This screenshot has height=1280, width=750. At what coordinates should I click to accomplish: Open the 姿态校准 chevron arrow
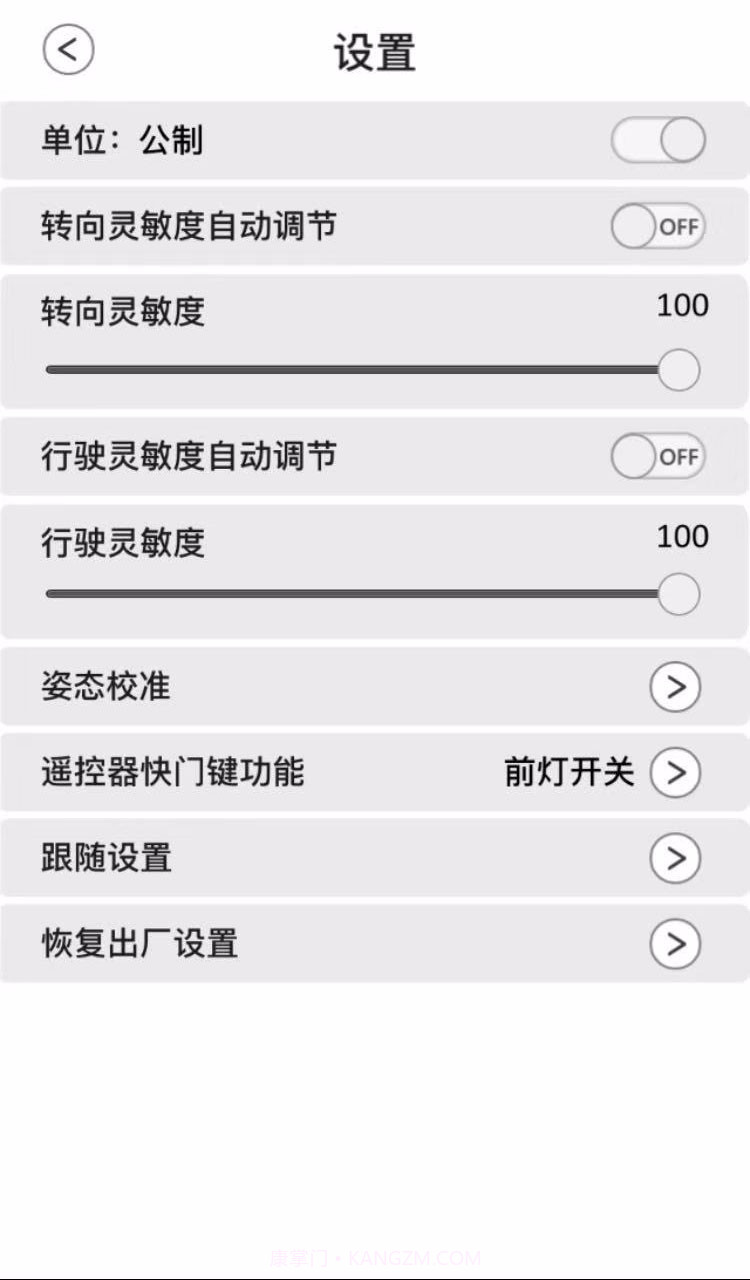(677, 687)
